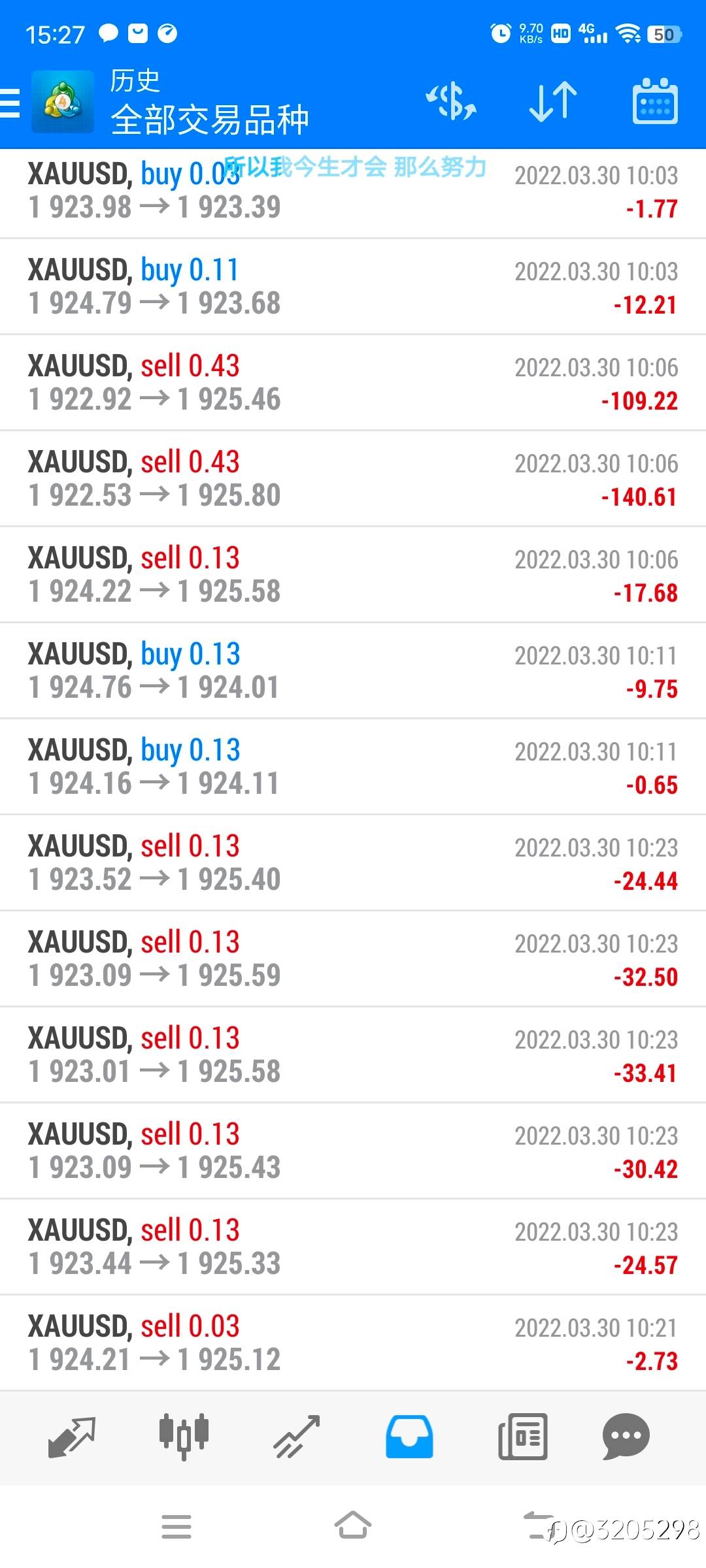
Task: Open the sell 0.03 trade with -2.73 loss
Action: [x=353, y=1343]
